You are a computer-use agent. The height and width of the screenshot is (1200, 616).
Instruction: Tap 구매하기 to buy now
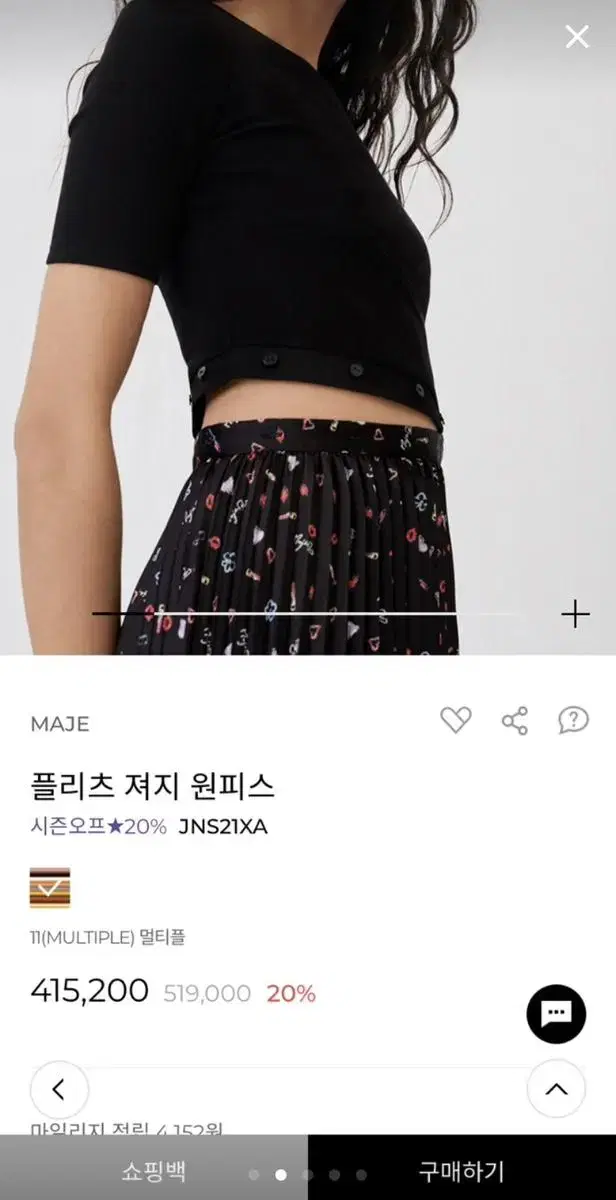[461, 1171]
